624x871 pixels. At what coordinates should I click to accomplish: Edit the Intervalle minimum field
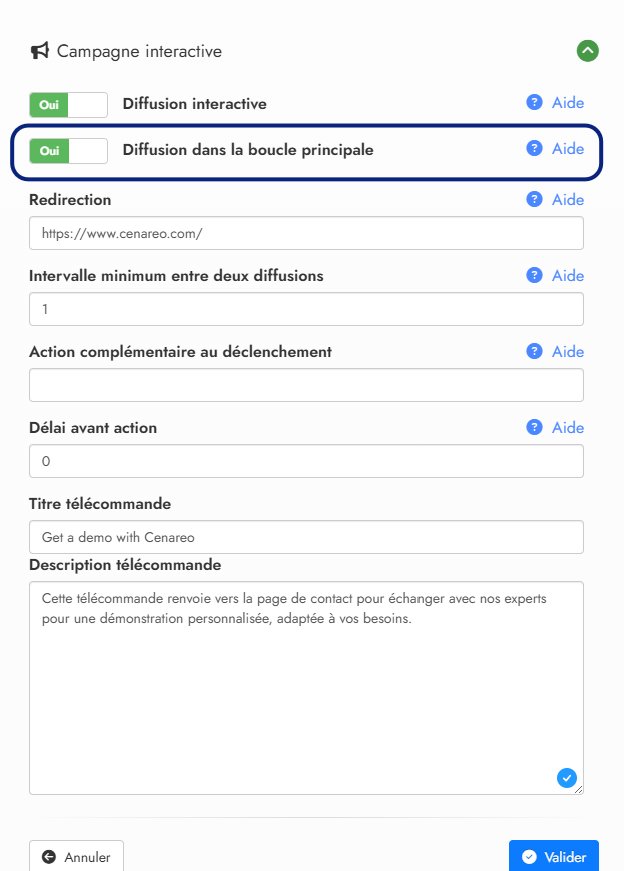306,309
